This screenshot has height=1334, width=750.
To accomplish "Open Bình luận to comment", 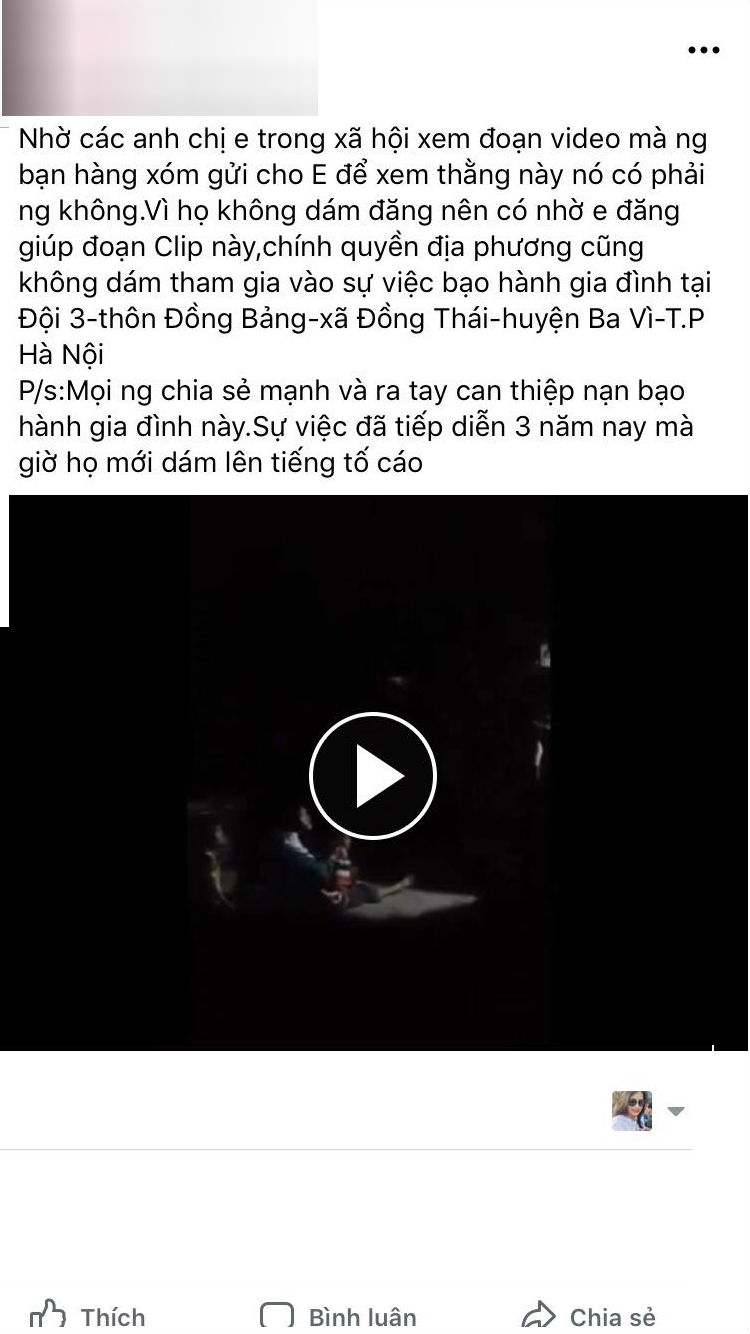I will coord(339,1315).
